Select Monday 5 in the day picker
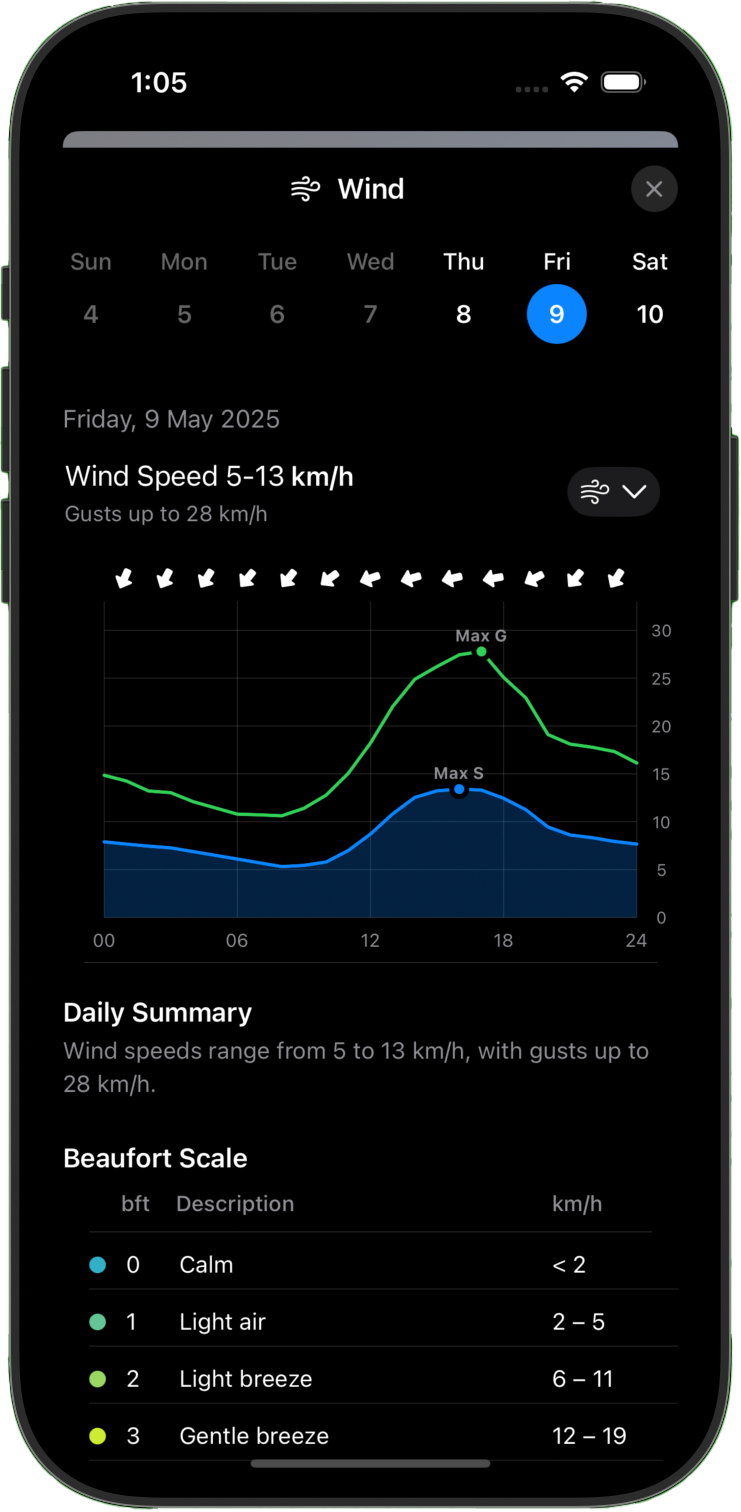741x1512 pixels. tap(184, 314)
